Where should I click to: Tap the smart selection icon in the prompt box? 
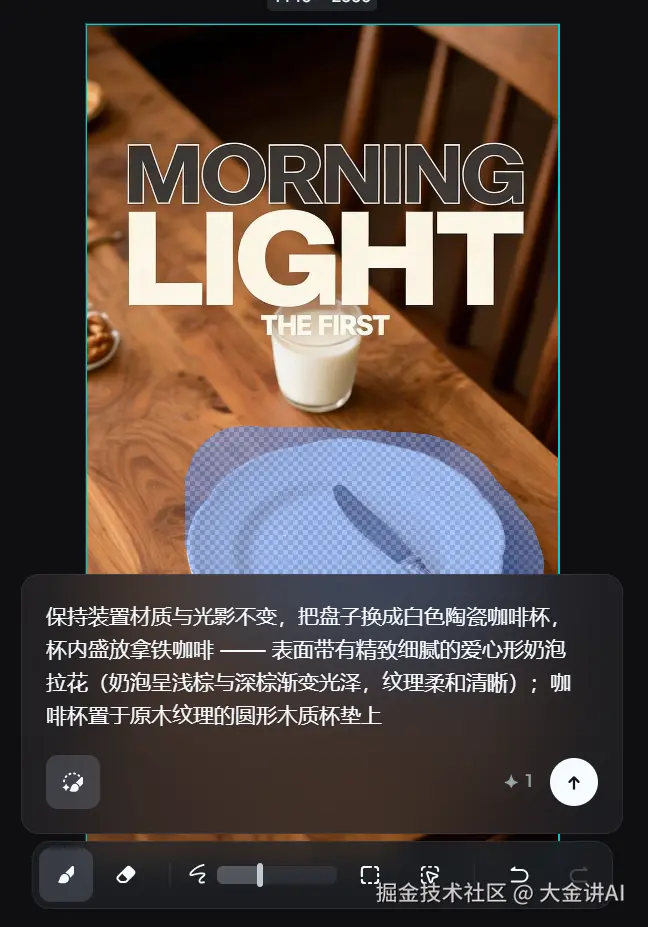tap(73, 782)
